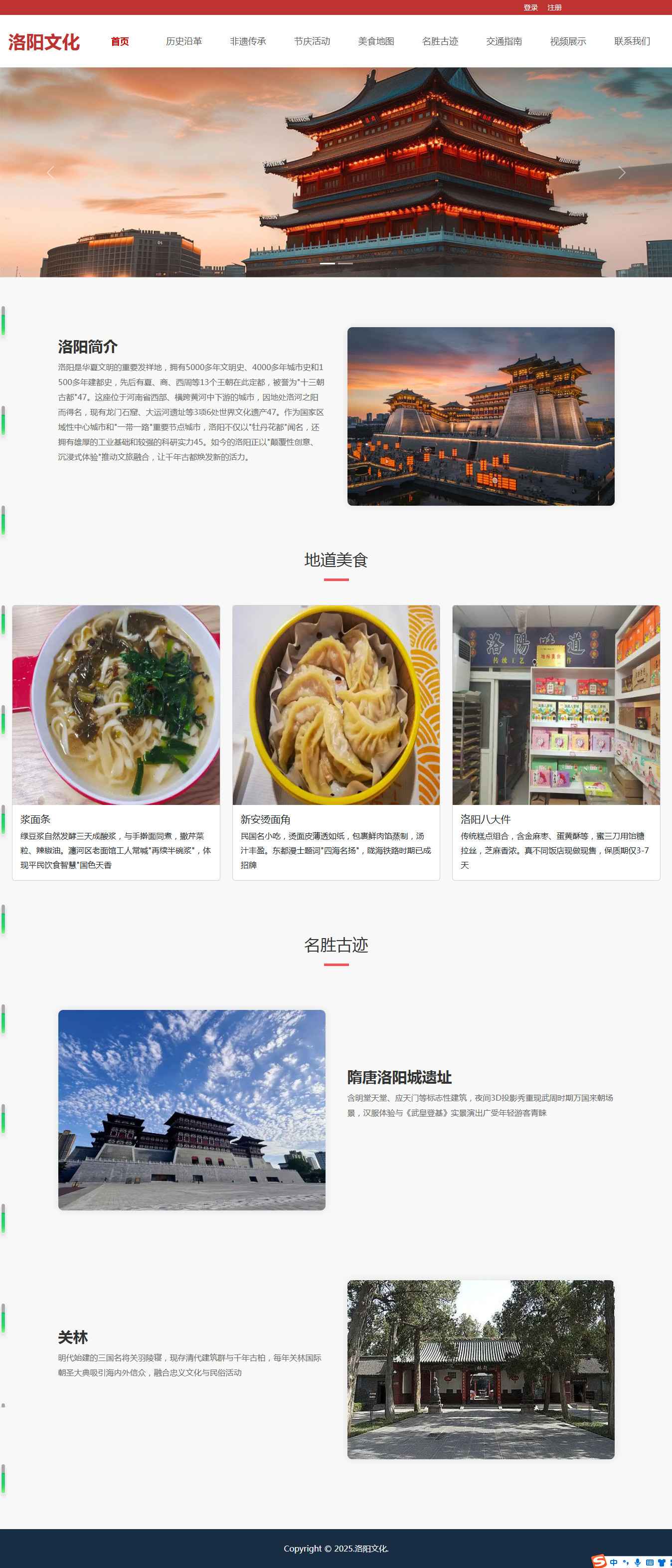This screenshot has width=672, height=1568.
Task: Switch to the 非遗传承 page
Action: coord(248,41)
